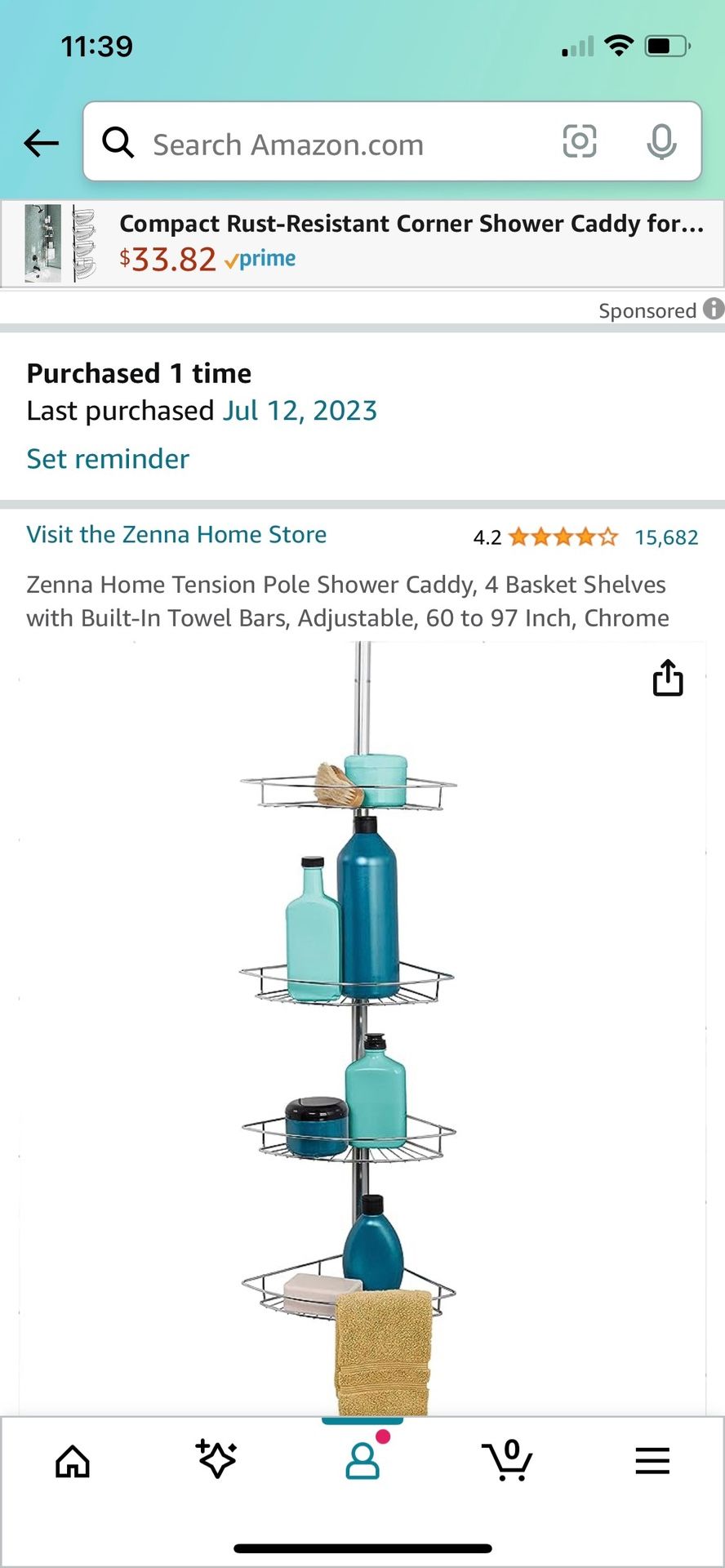The width and height of the screenshot is (725, 1568).
Task: Switch to the account profile tab
Action: (362, 1461)
